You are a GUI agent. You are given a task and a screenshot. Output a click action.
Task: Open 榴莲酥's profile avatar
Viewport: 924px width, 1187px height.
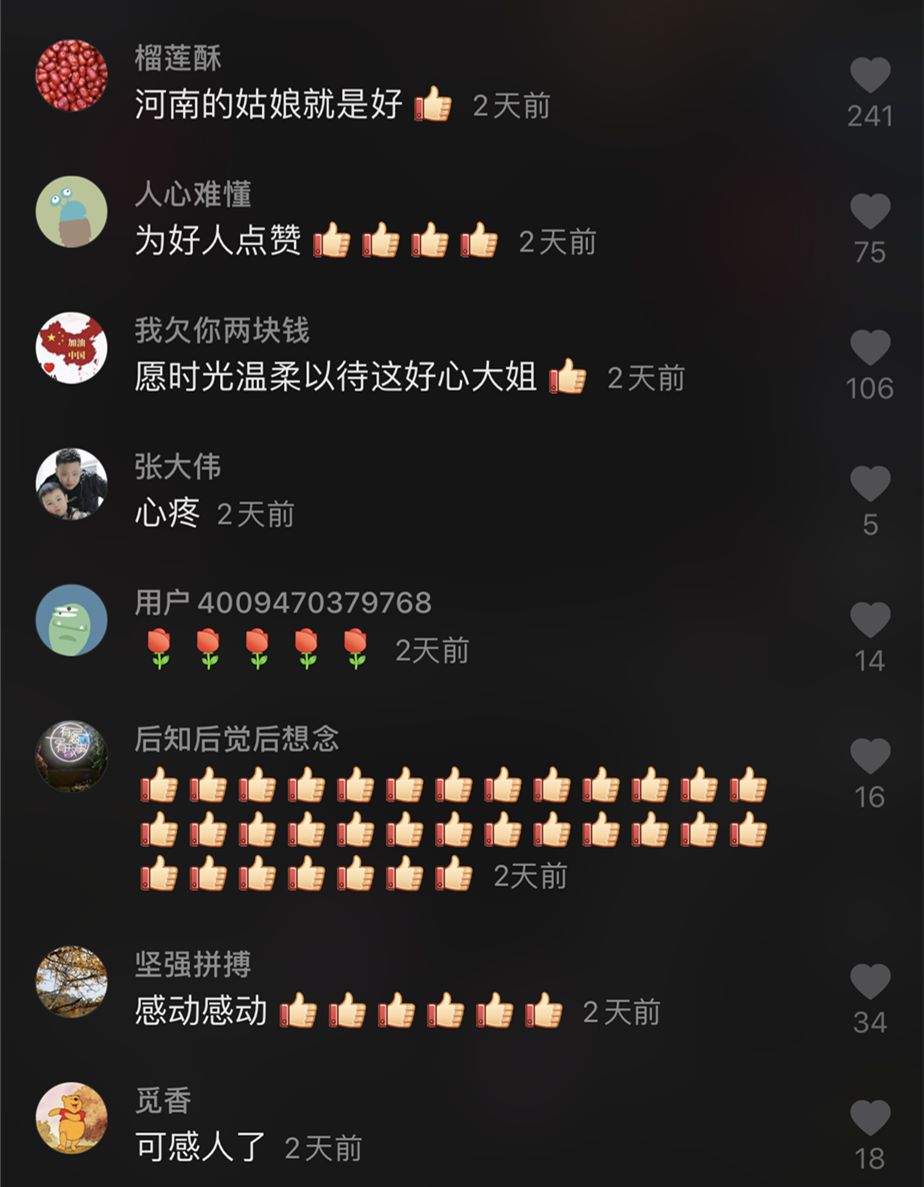coord(71,76)
